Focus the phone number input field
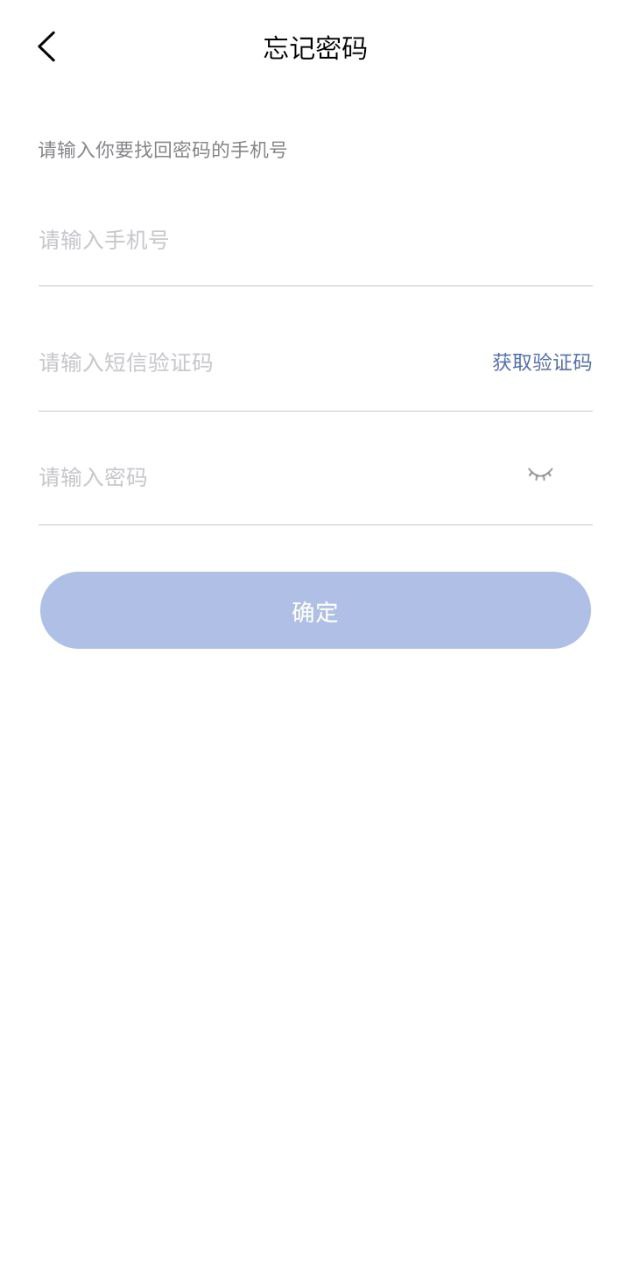Viewport: 630px width, 1280px height. 300,241
